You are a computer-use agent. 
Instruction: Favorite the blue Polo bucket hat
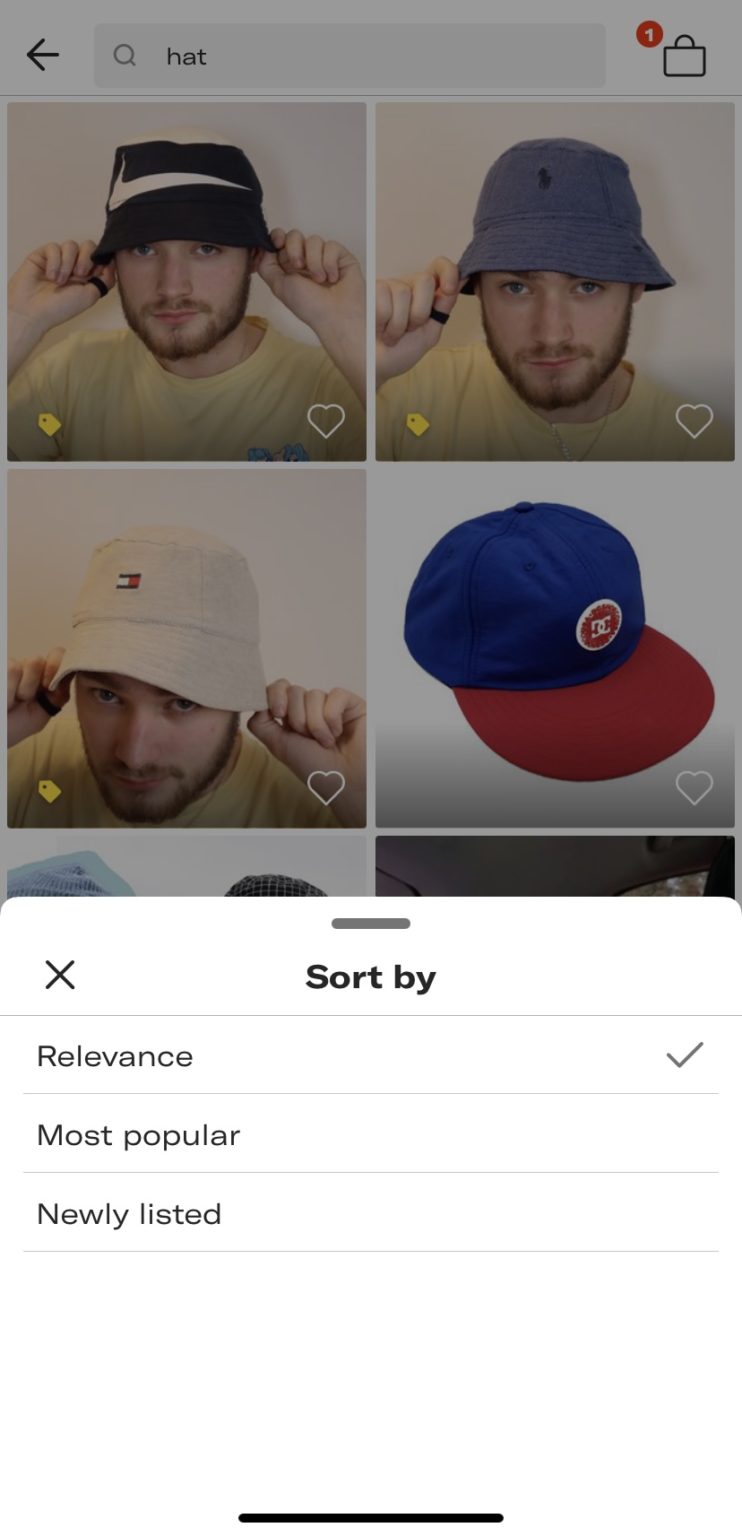(x=693, y=420)
